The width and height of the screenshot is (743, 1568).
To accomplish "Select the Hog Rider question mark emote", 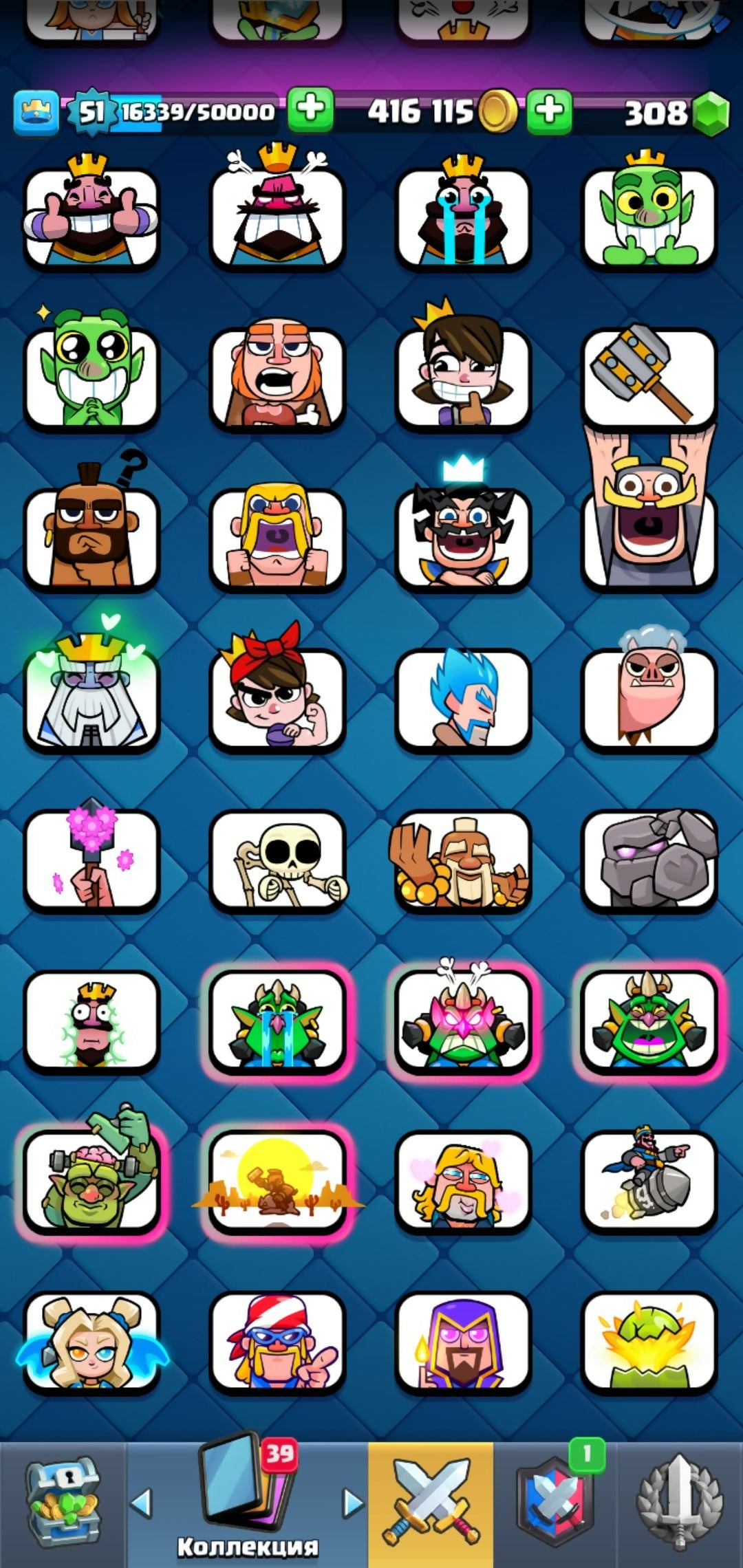I will coord(91,538).
